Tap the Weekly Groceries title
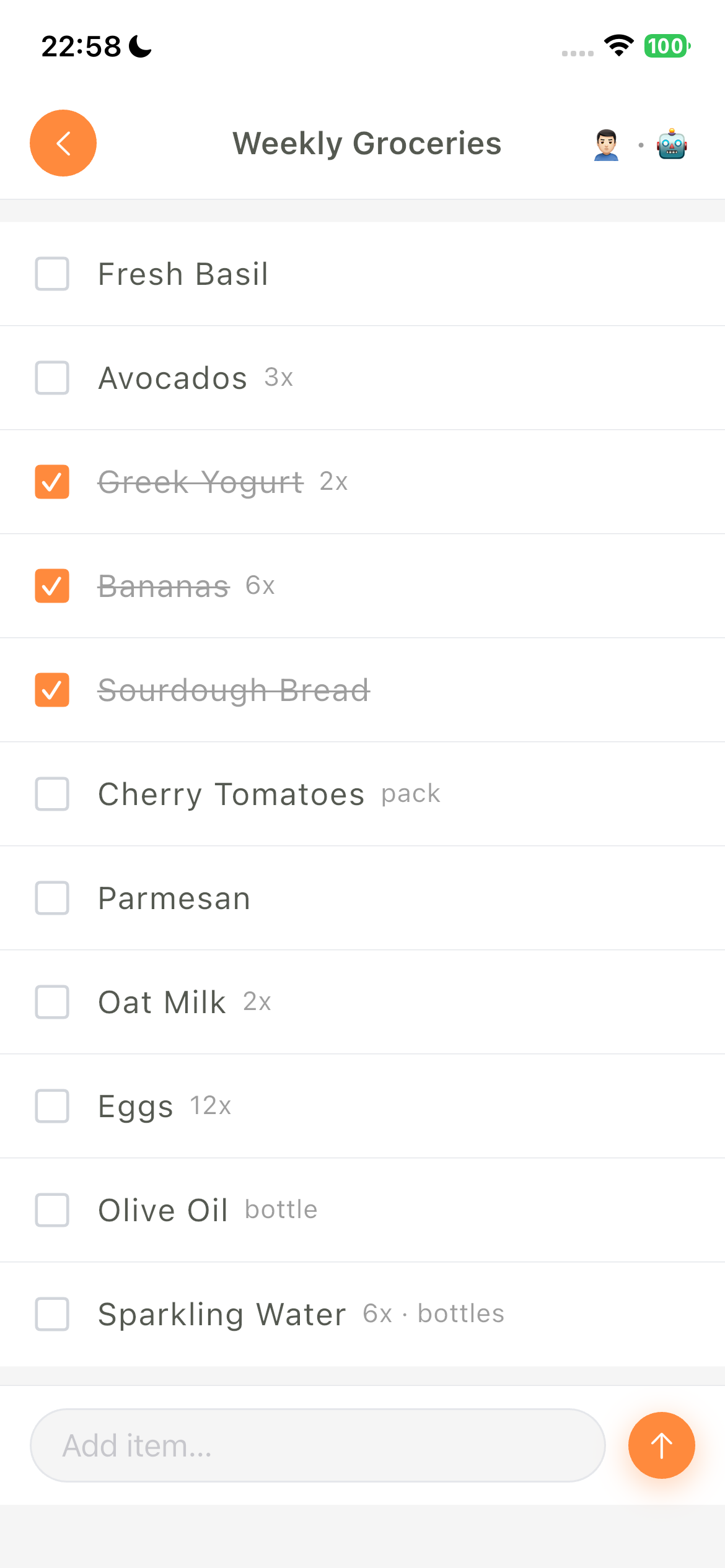Screen dimensions: 725x1568 [367, 143]
